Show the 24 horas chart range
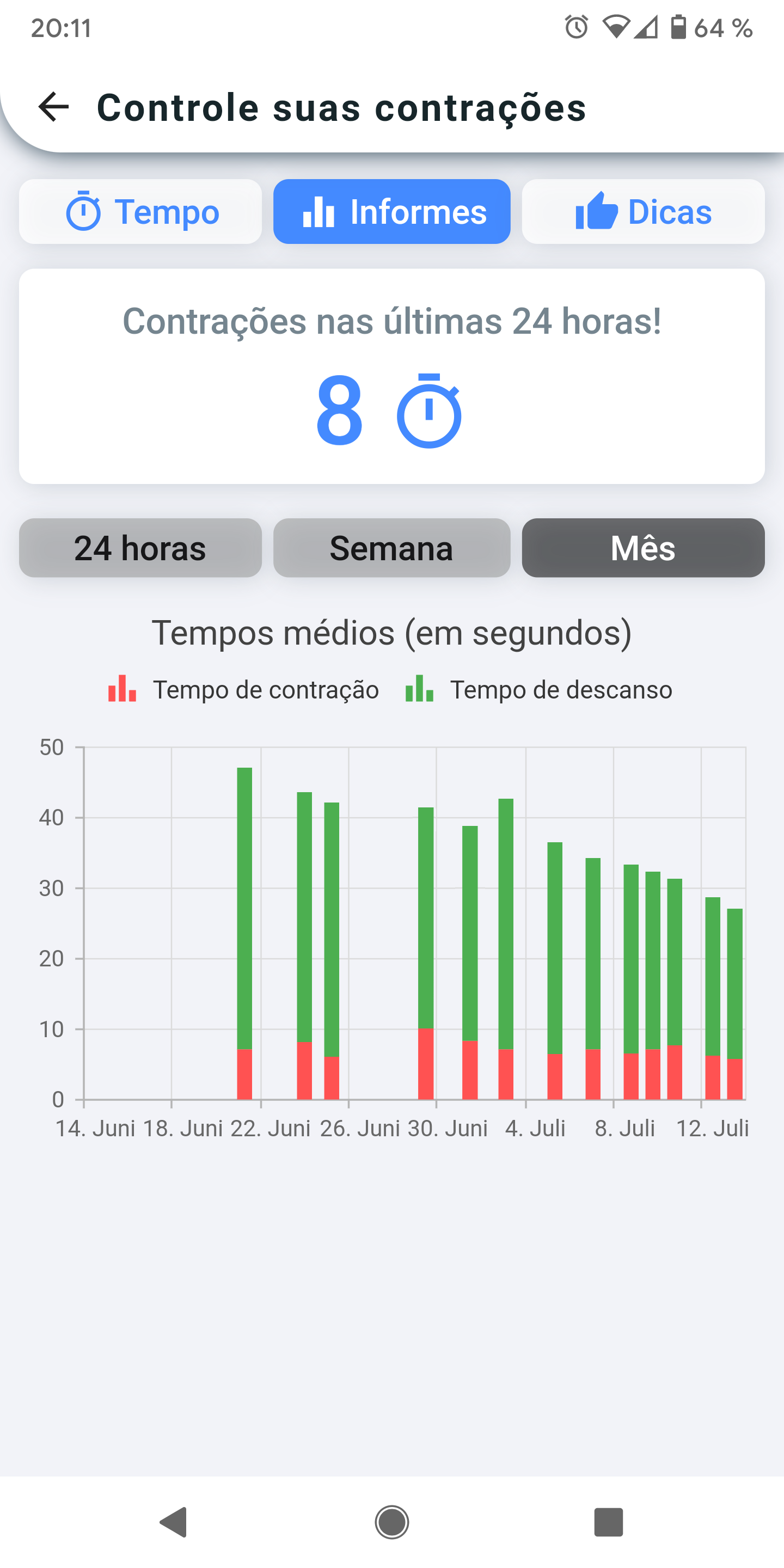Viewport: 784px width, 1568px height. point(140,548)
